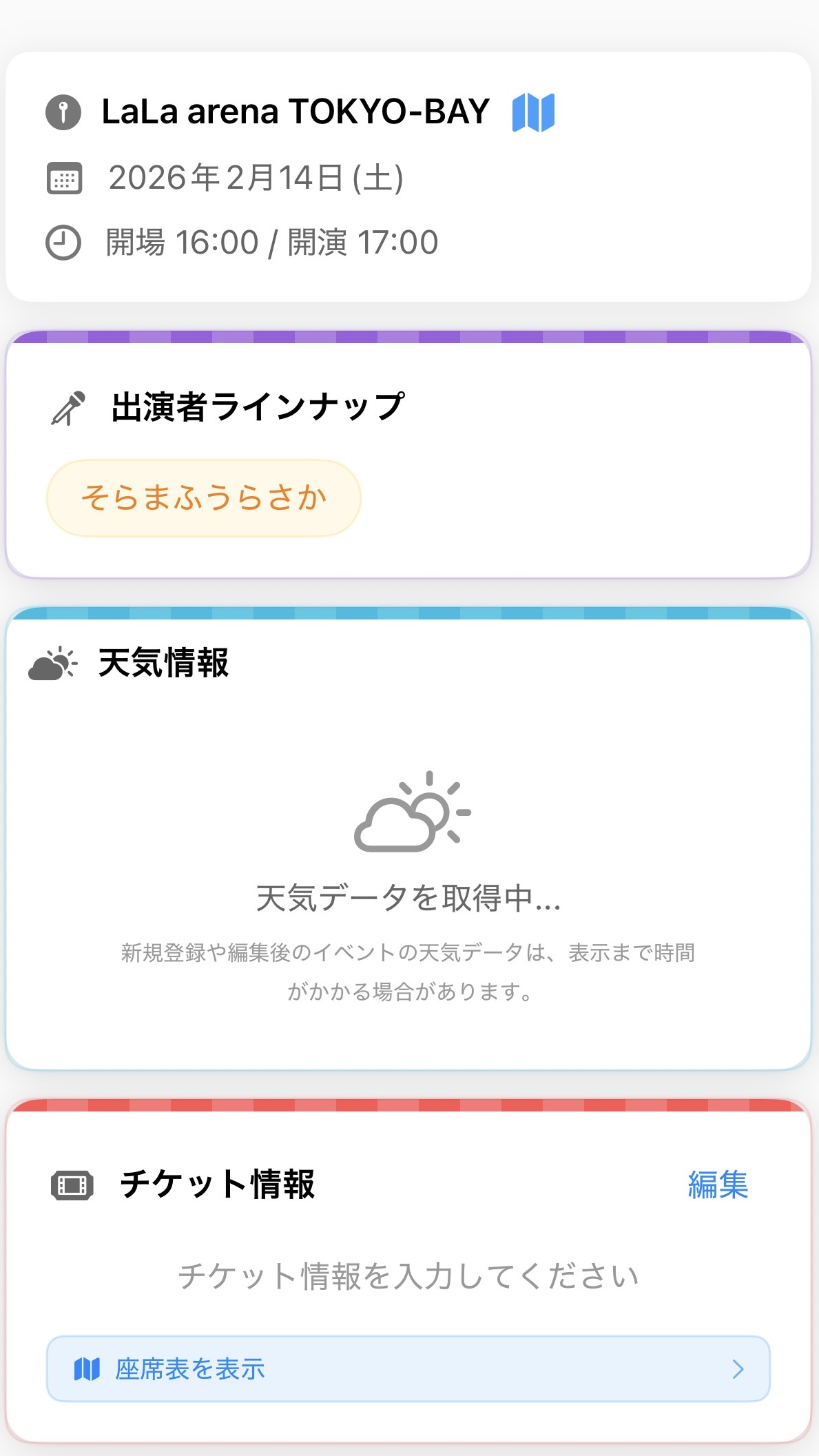
Task: Open the seating chart via 座席表を表示
Action: coord(408,1368)
